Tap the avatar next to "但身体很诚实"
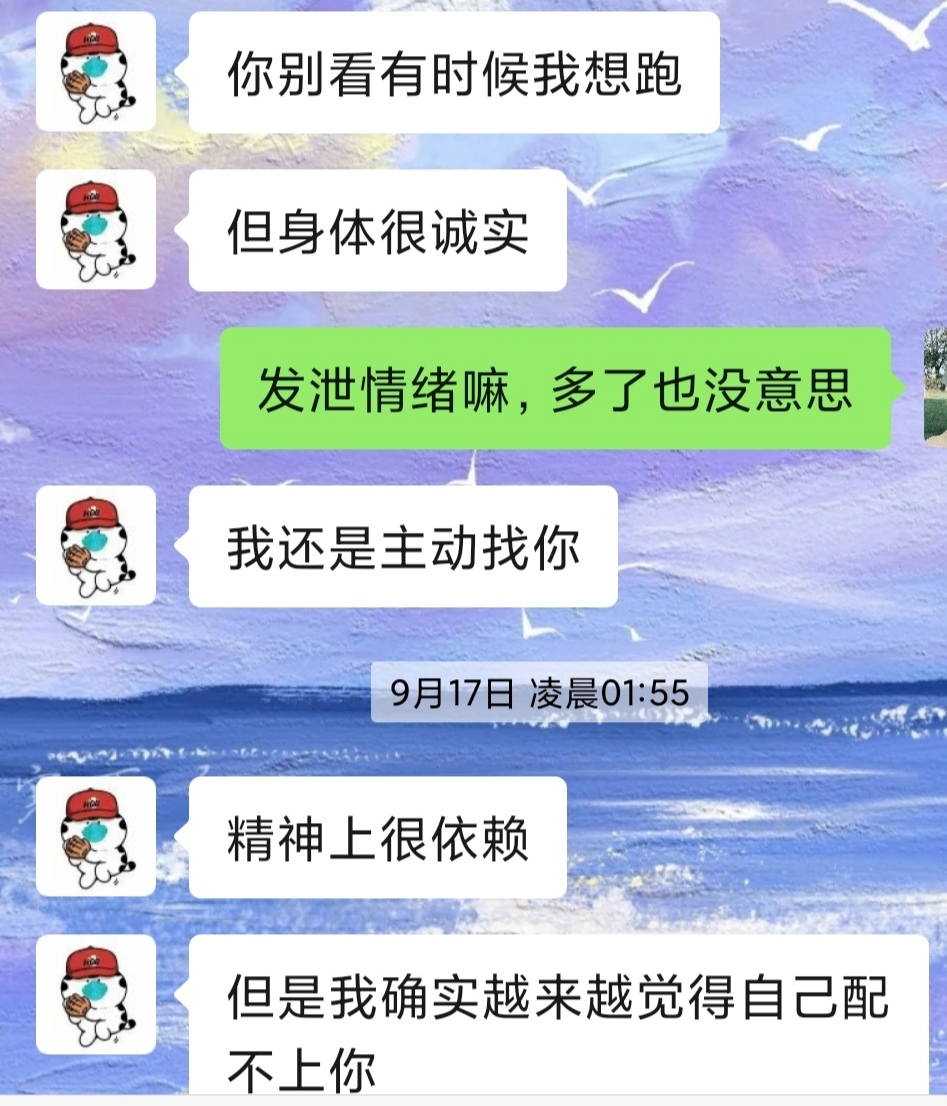This screenshot has height=1106, width=947. click(96, 230)
